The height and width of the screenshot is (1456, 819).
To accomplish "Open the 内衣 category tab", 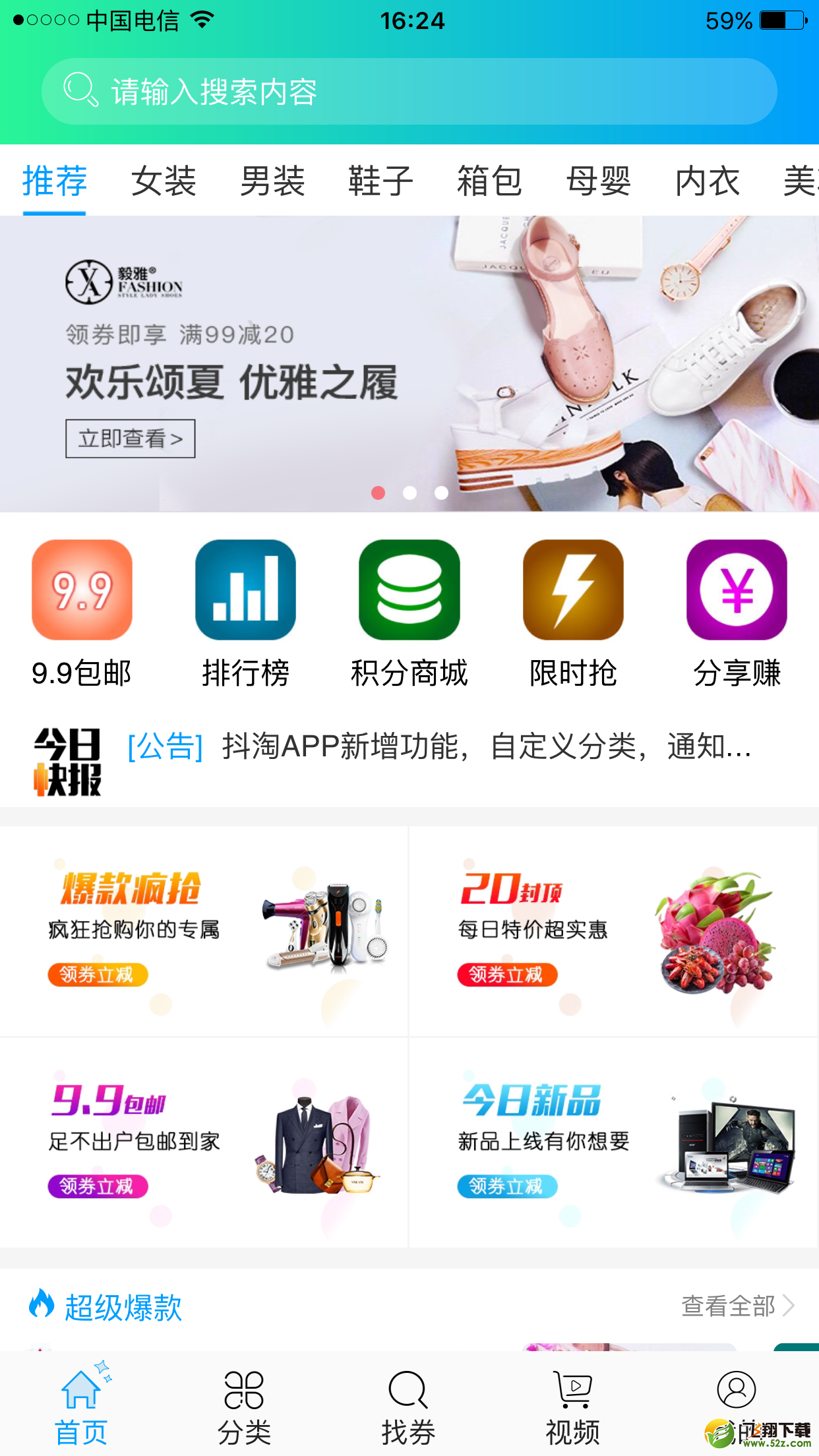I will (x=708, y=181).
